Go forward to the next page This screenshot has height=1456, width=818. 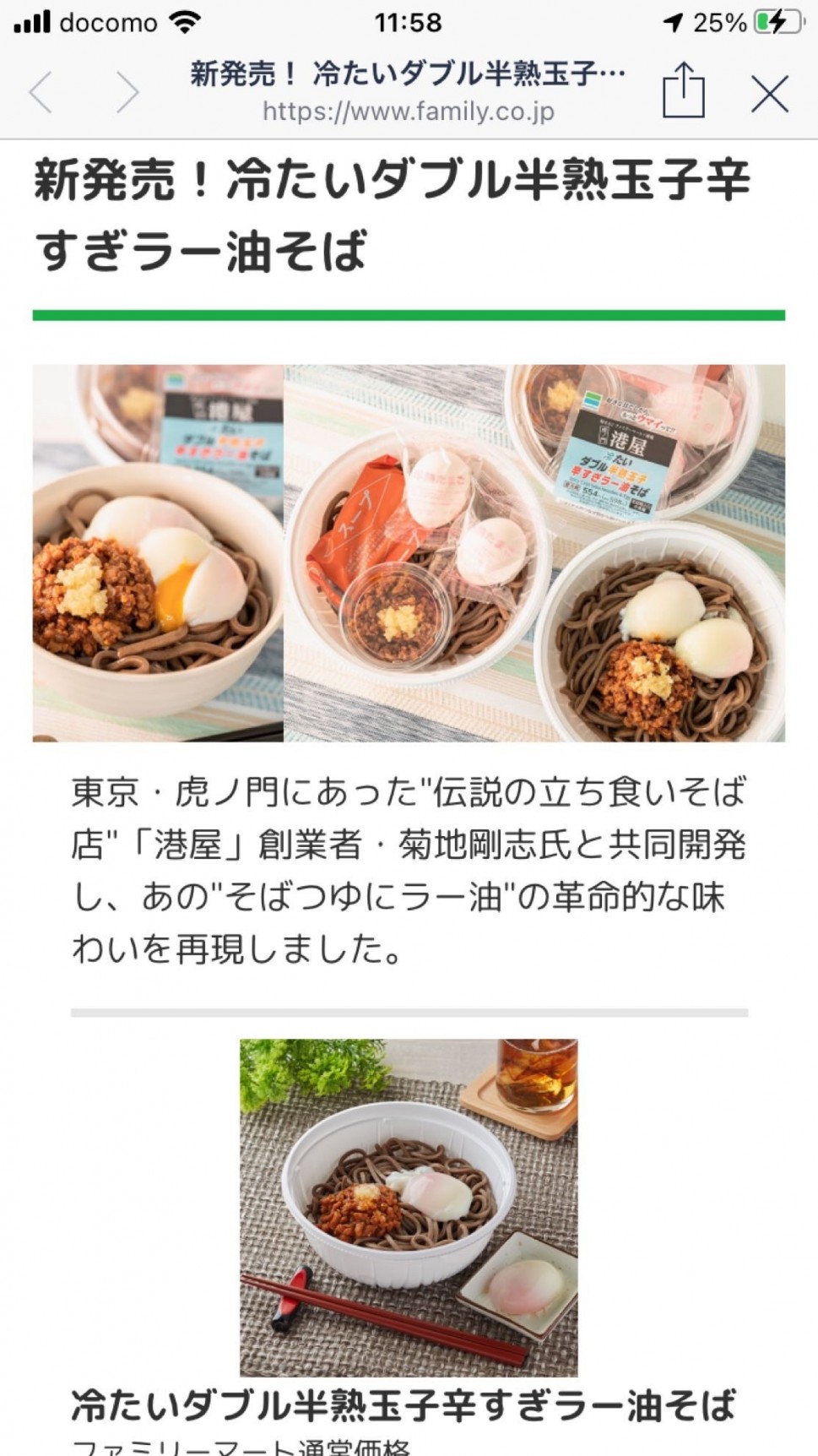[127, 92]
